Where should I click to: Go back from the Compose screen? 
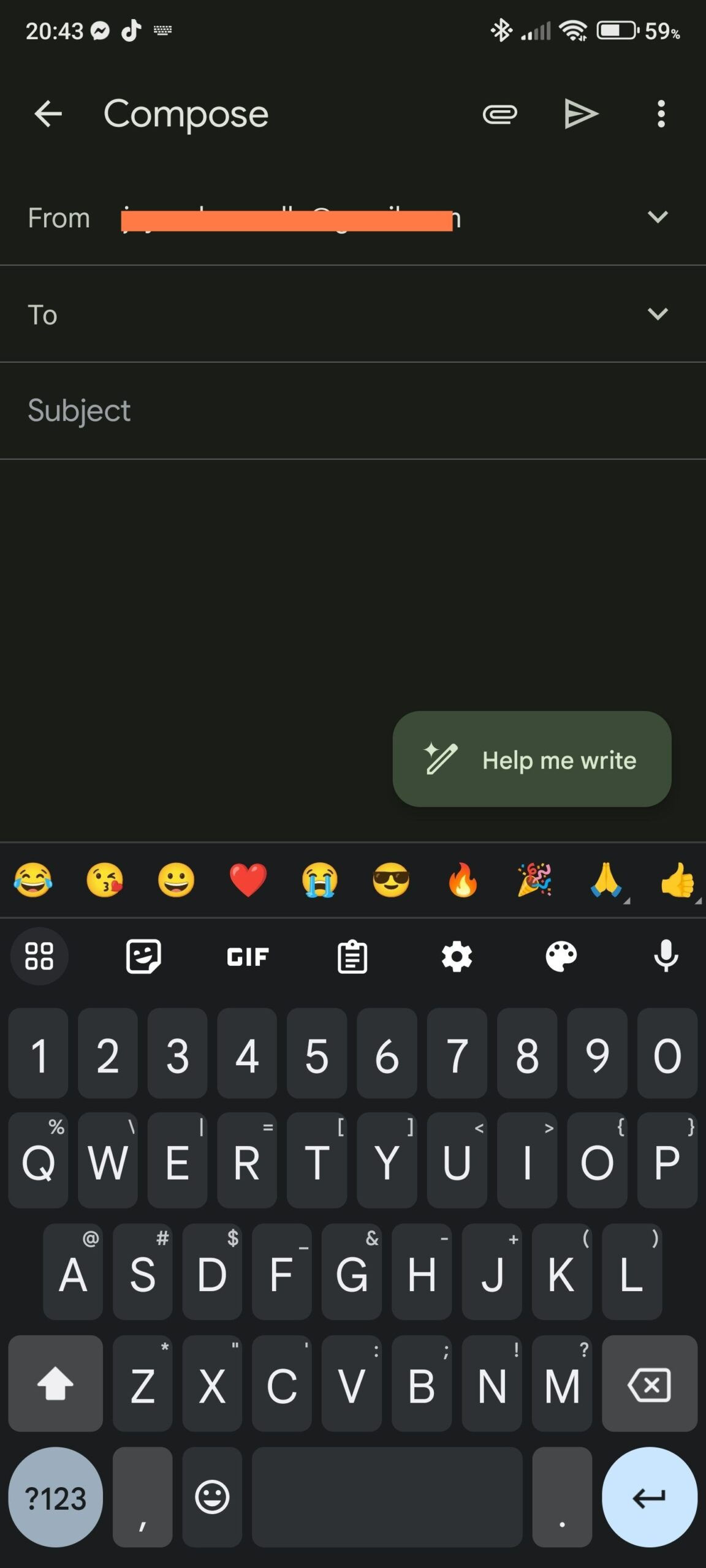[48, 114]
